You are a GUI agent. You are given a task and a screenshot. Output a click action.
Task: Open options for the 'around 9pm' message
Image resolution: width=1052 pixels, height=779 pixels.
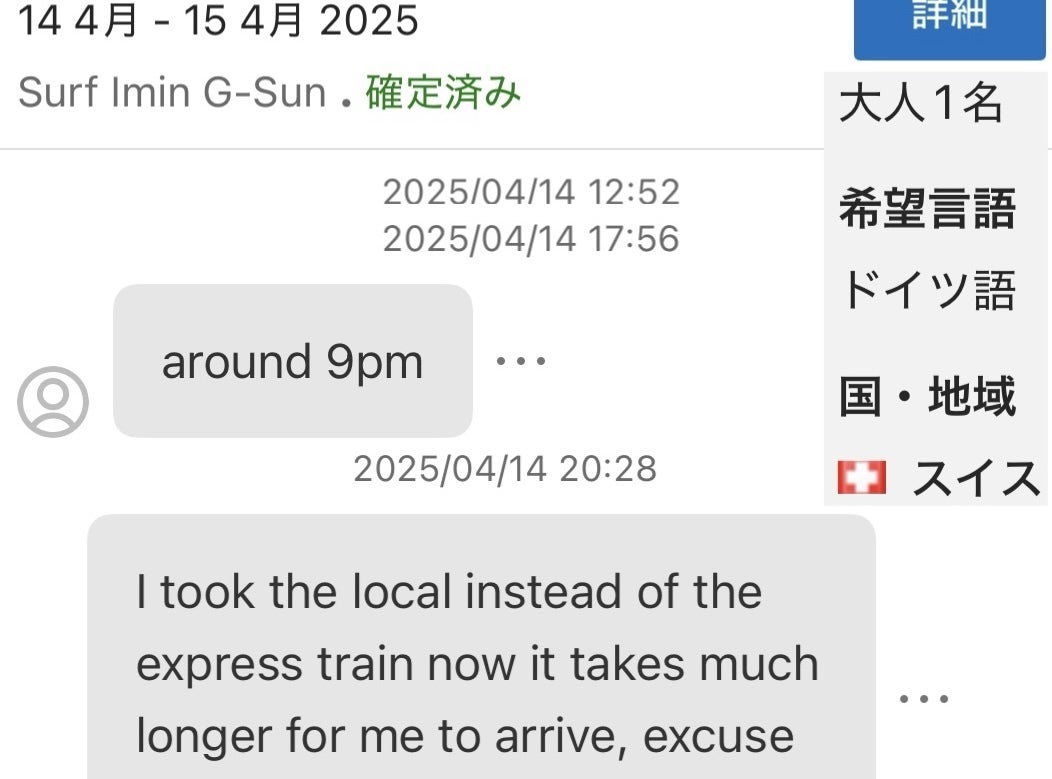coord(521,361)
